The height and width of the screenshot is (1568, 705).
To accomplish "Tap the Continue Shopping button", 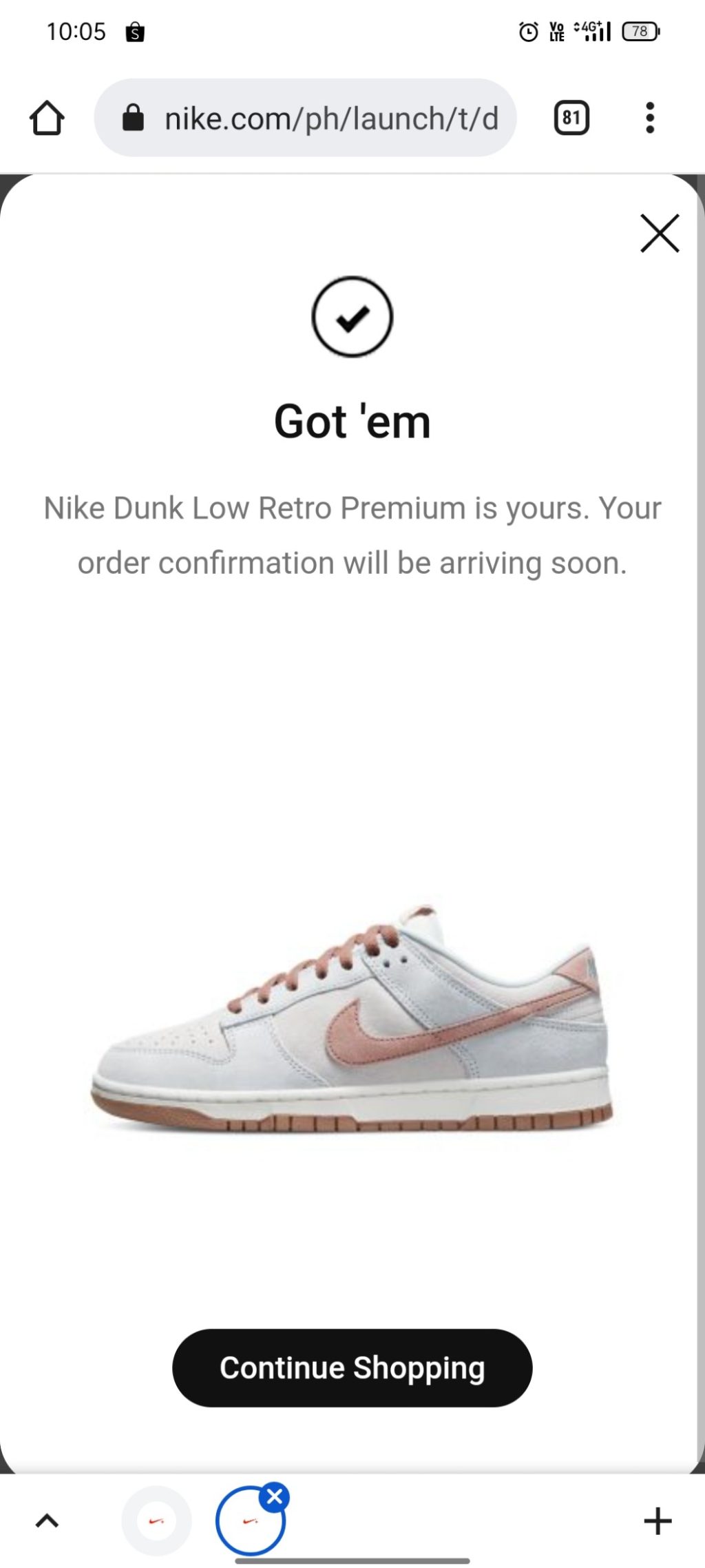I will point(352,1368).
